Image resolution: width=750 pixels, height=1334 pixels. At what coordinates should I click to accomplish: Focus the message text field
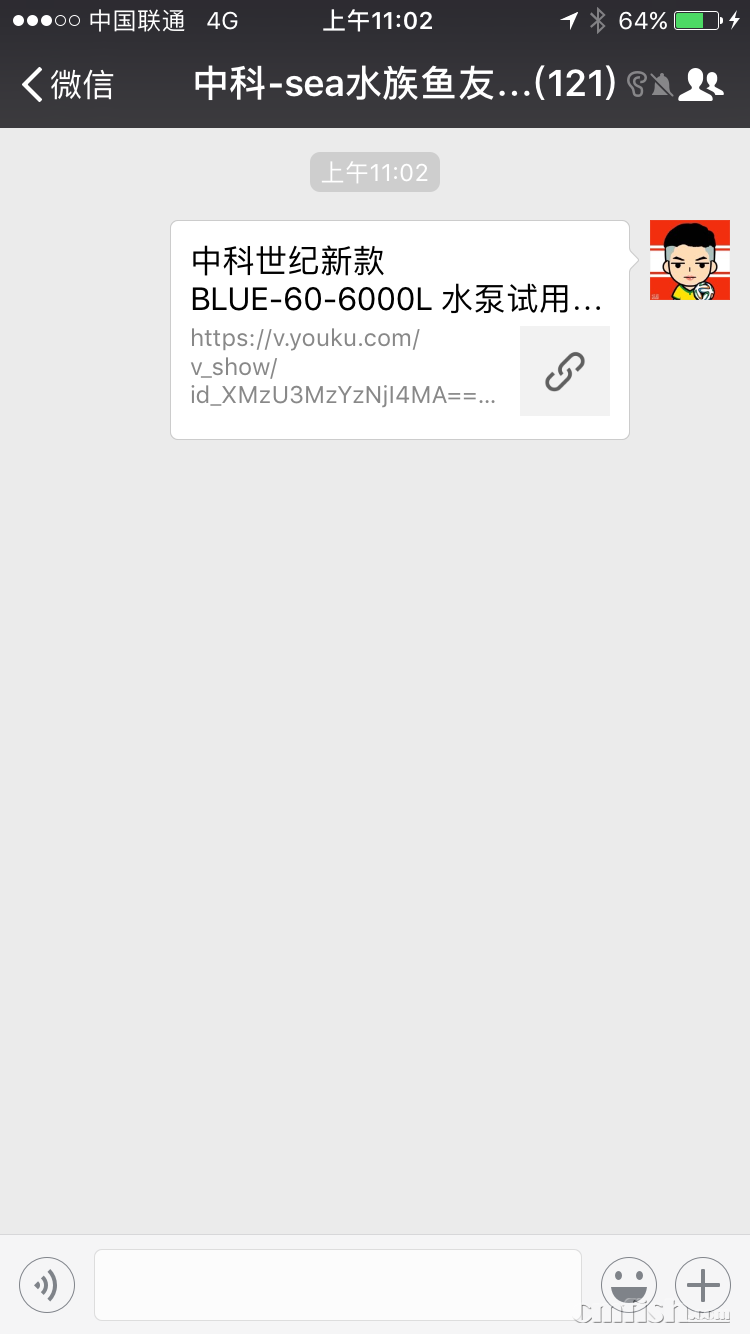pyautogui.click(x=337, y=1284)
